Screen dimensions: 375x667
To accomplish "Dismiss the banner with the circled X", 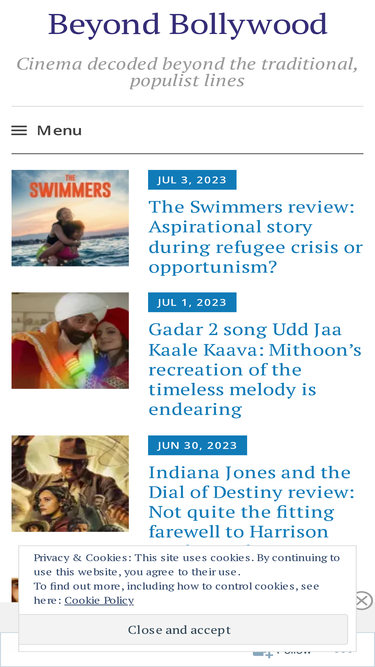I will [x=362, y=601].
